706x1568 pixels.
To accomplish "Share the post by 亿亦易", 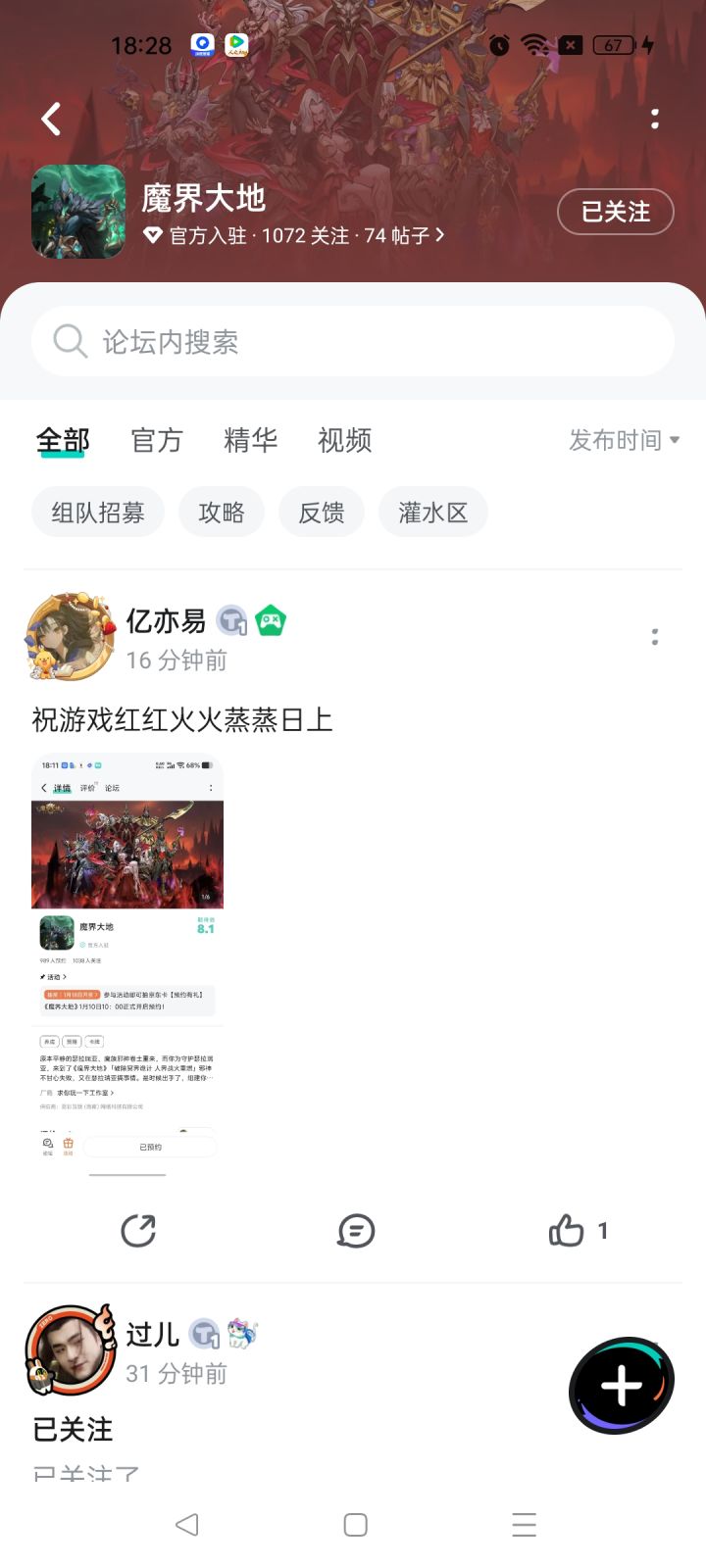I will 138,1231.
